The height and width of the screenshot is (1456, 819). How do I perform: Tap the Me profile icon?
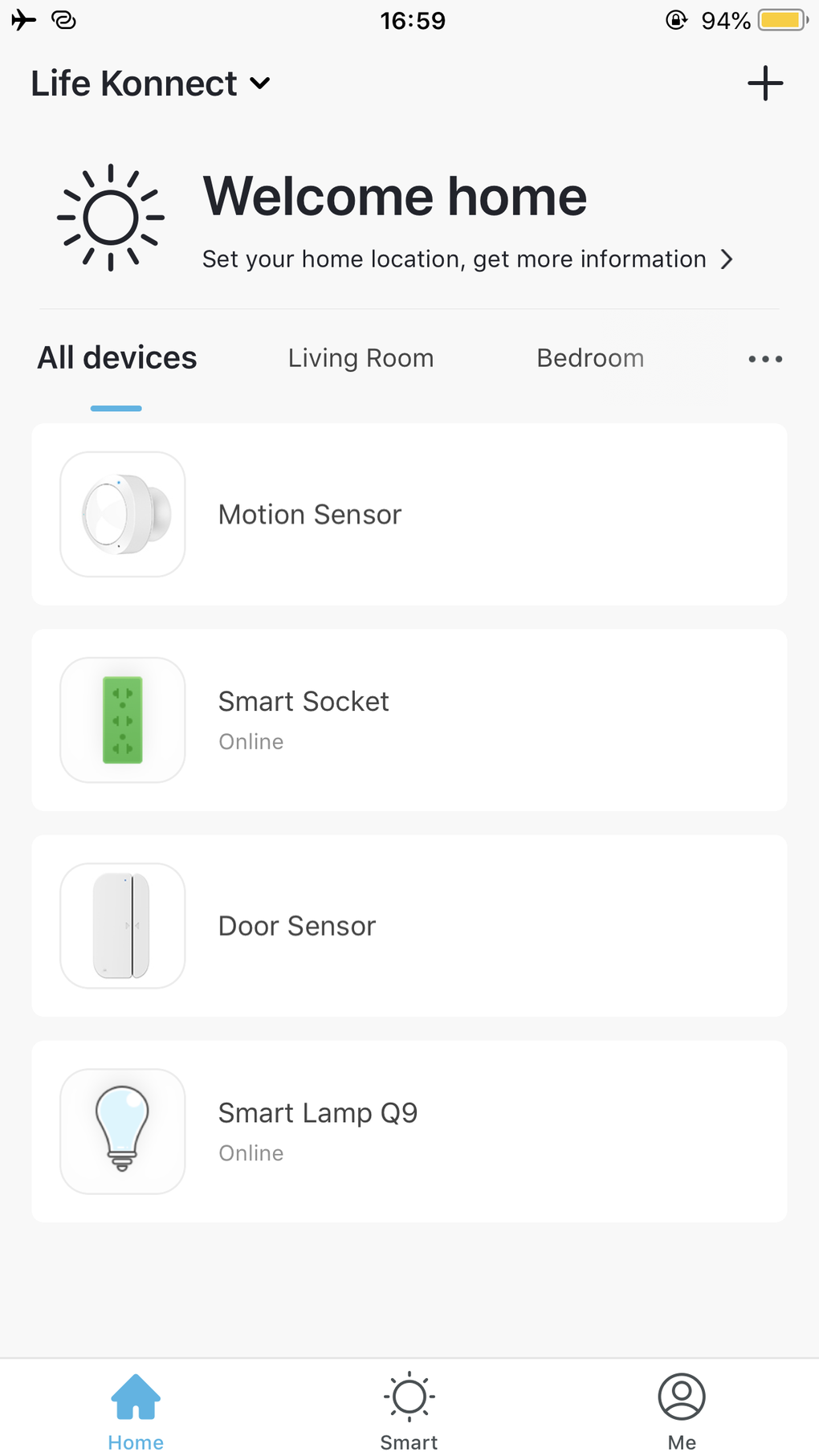[x=682, y=1397]
